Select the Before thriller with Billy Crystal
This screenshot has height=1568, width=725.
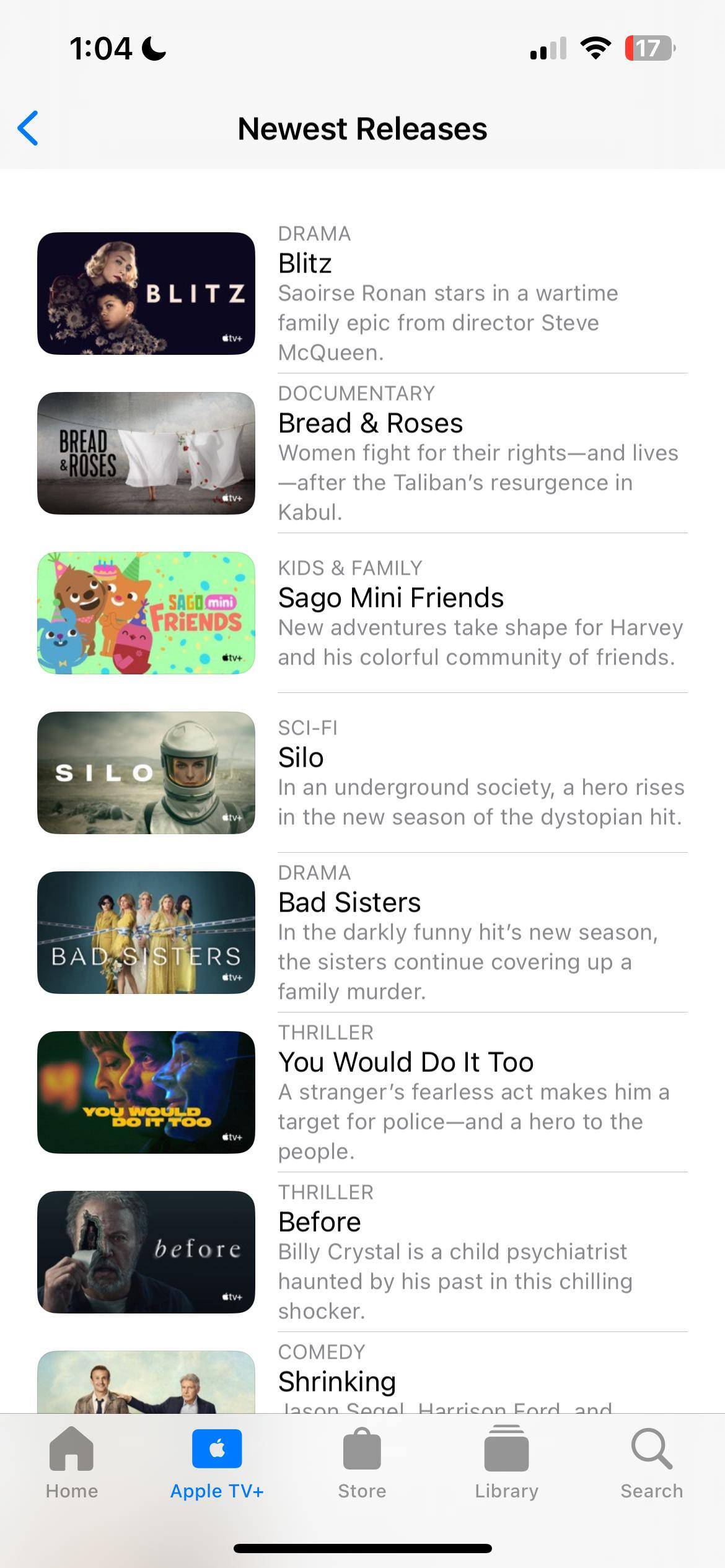[362, 1252]
